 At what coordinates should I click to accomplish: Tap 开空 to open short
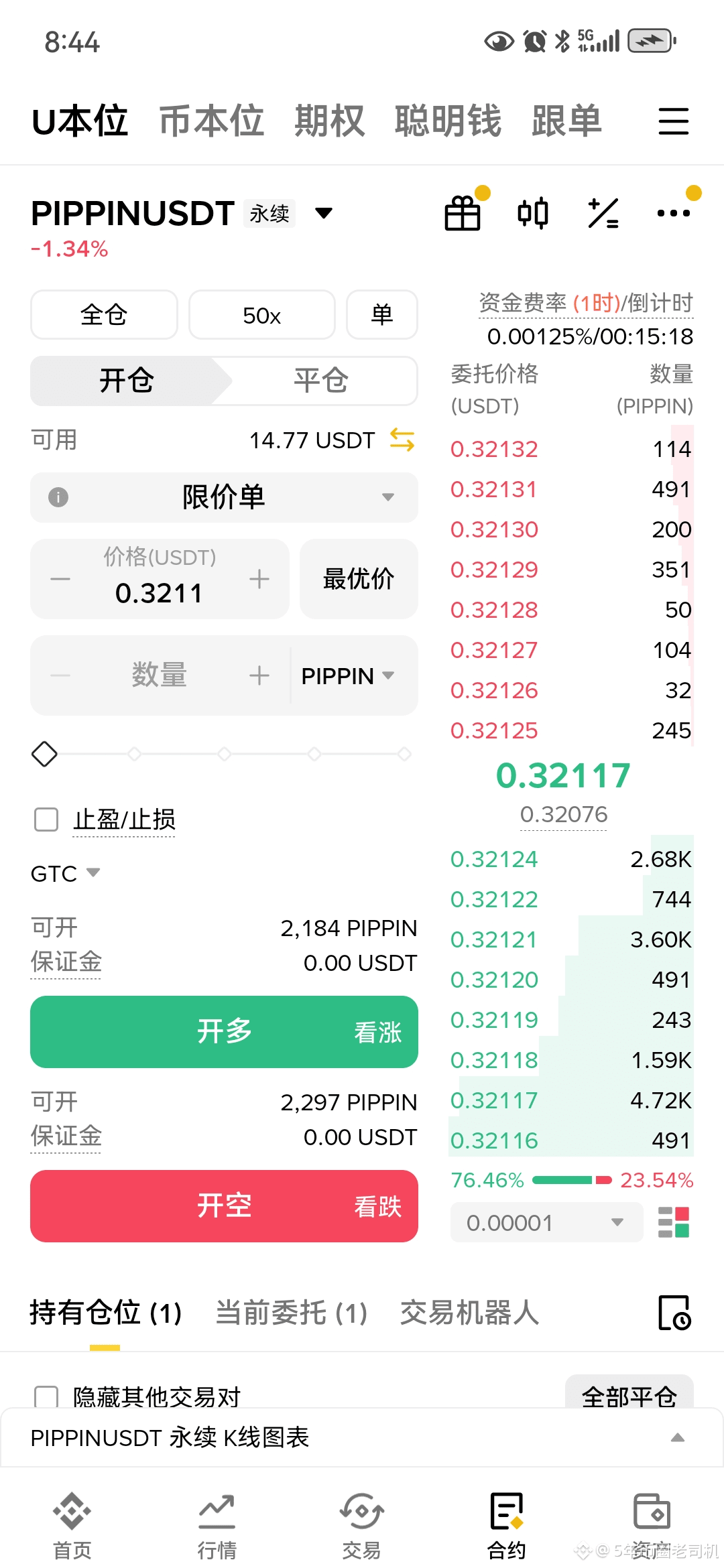point(224,1206)
